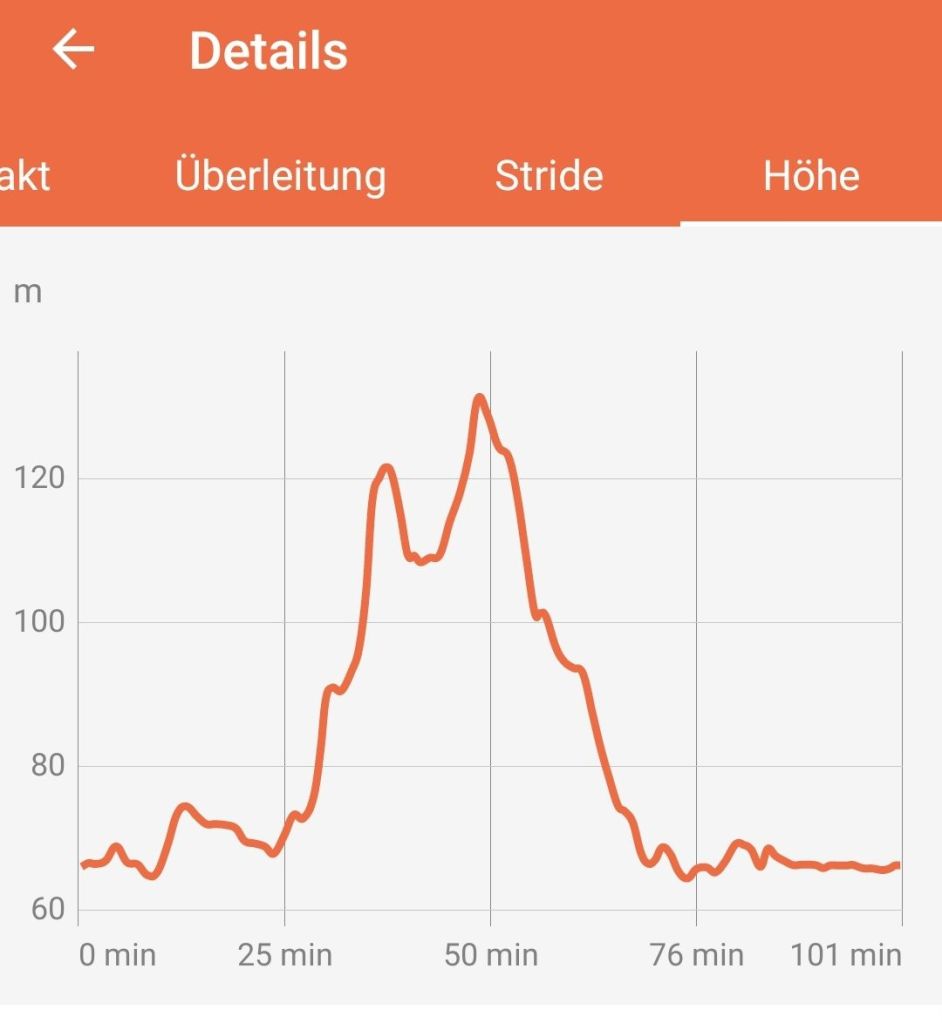Select the Höhe tab
The width and height of the screenshot is (942, 1023).
click(x=811, y=176)
